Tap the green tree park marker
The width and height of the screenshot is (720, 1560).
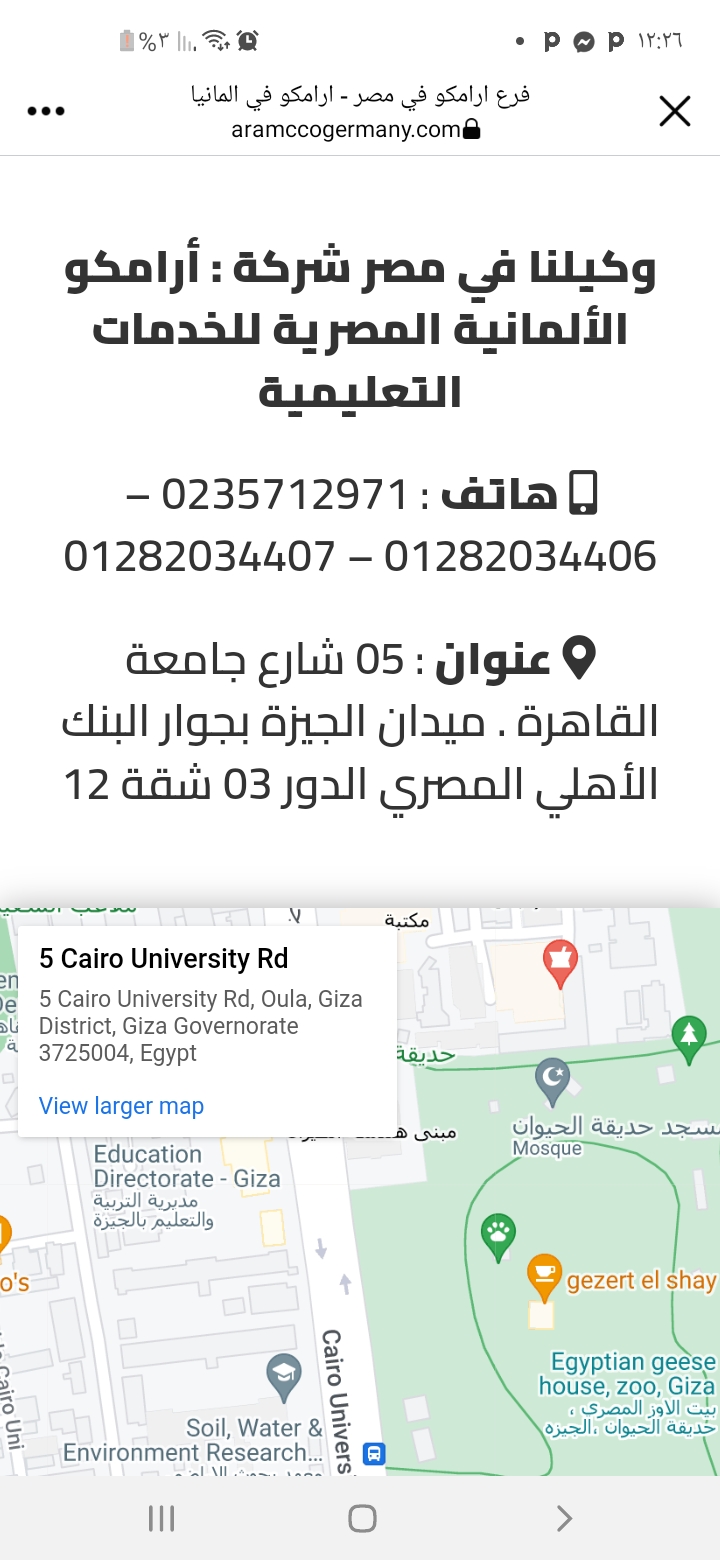point(688,1039)
